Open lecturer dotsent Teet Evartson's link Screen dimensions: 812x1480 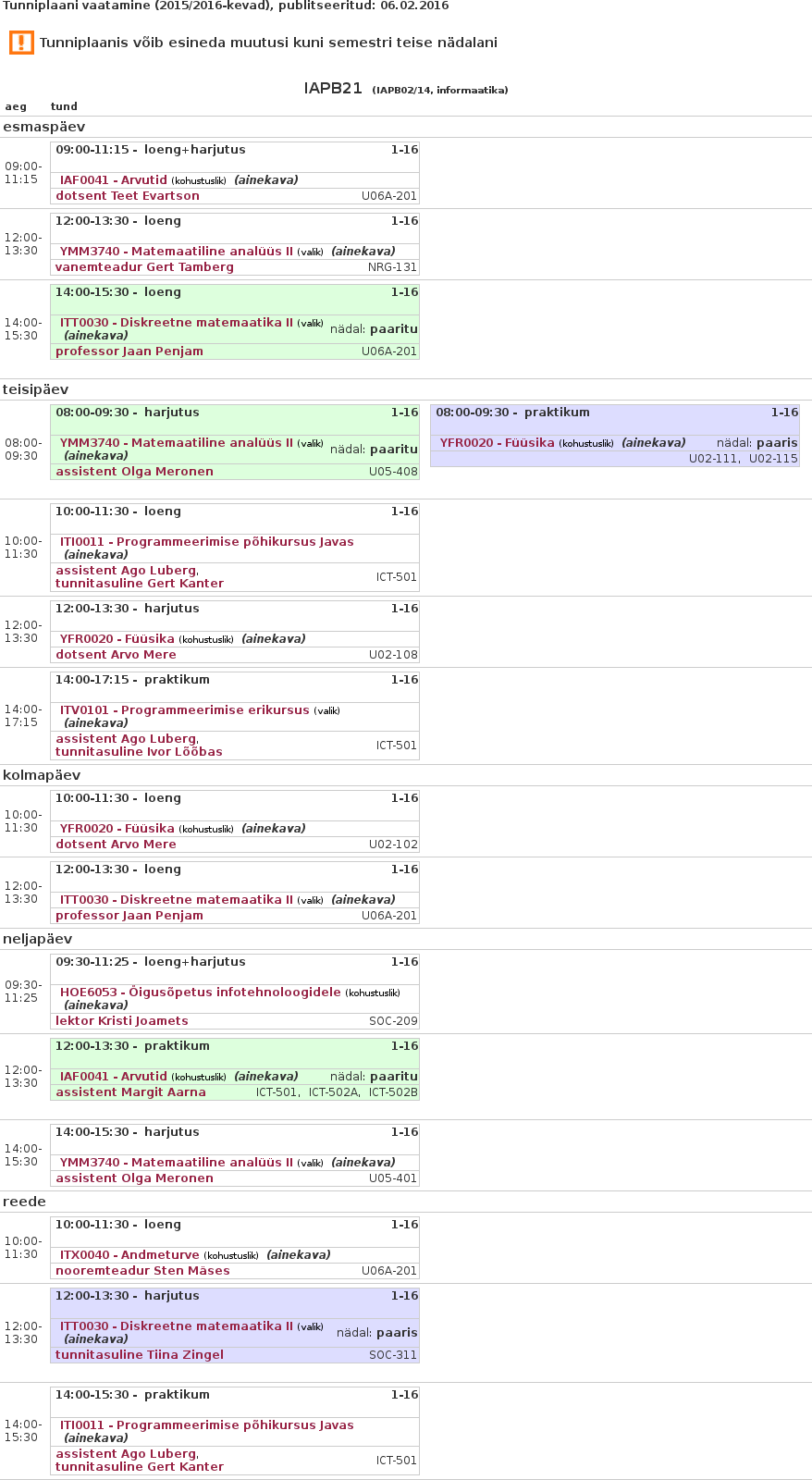pyautogui.click(x=128, y=196)
